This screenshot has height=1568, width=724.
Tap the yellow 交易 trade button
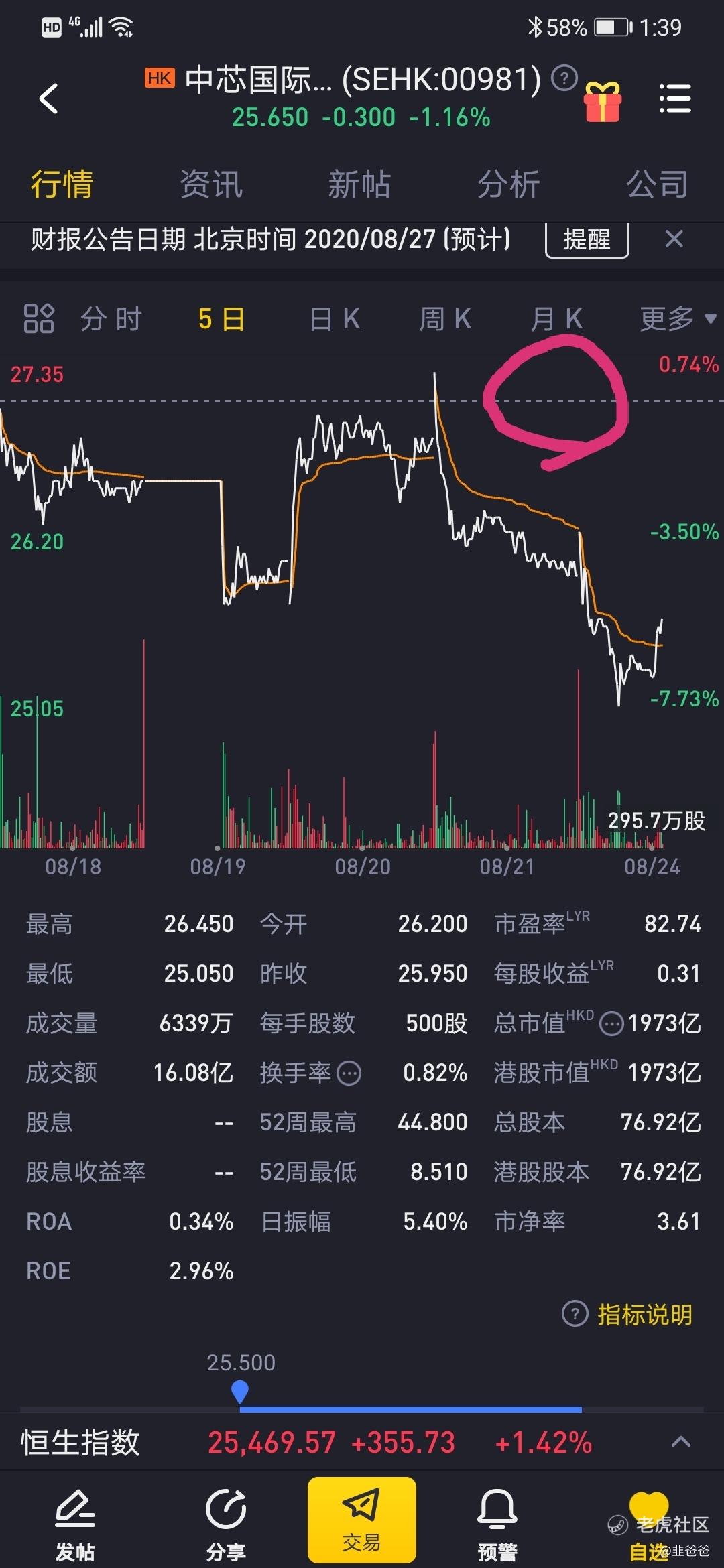[362, 1520]
